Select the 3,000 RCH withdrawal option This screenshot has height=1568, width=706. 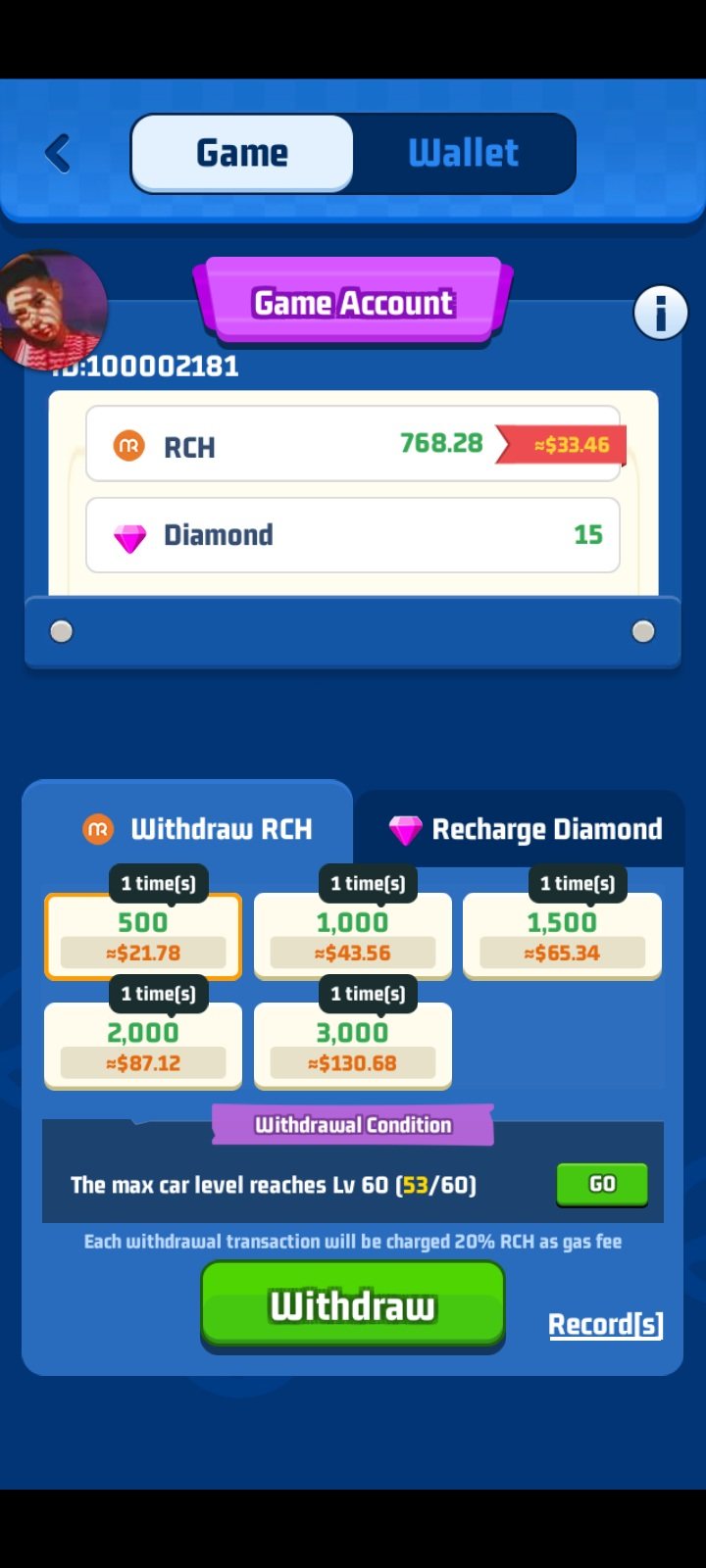(353, 1046)
